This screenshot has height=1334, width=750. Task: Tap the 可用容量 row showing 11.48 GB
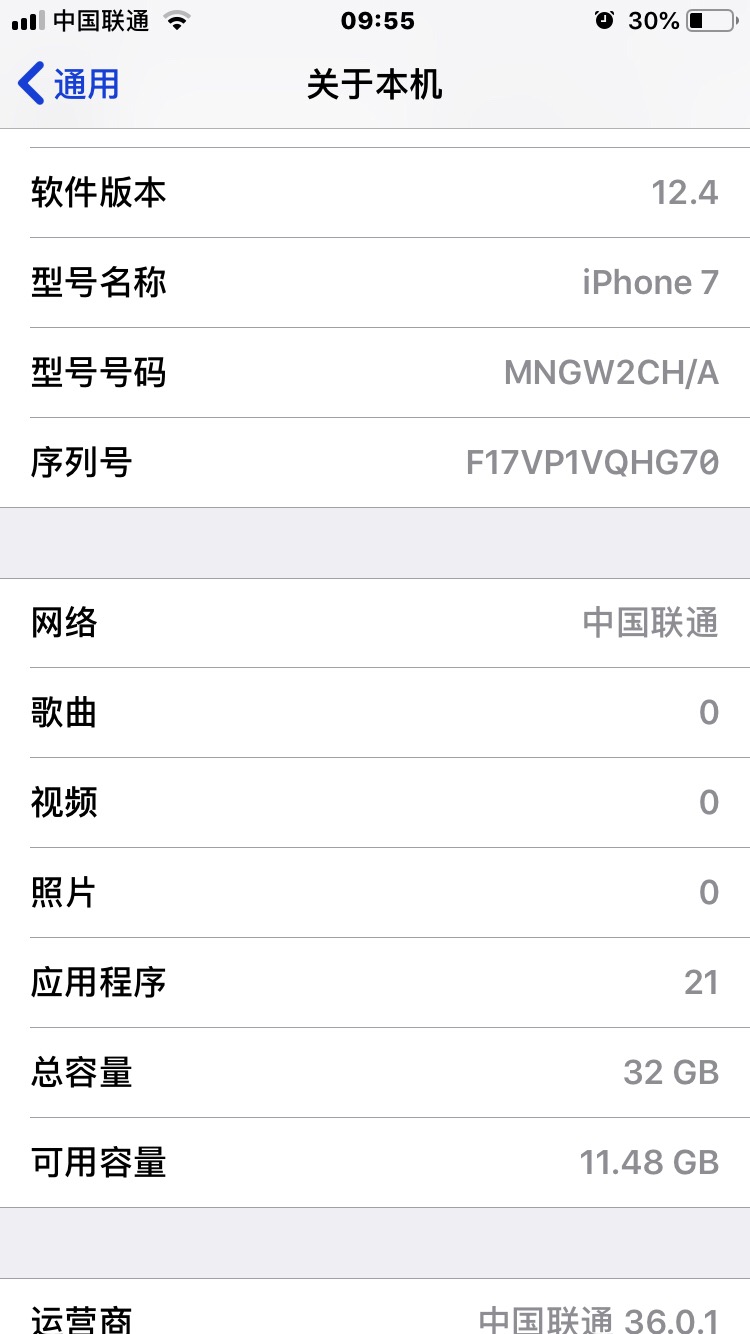(x=375, y=1162)
